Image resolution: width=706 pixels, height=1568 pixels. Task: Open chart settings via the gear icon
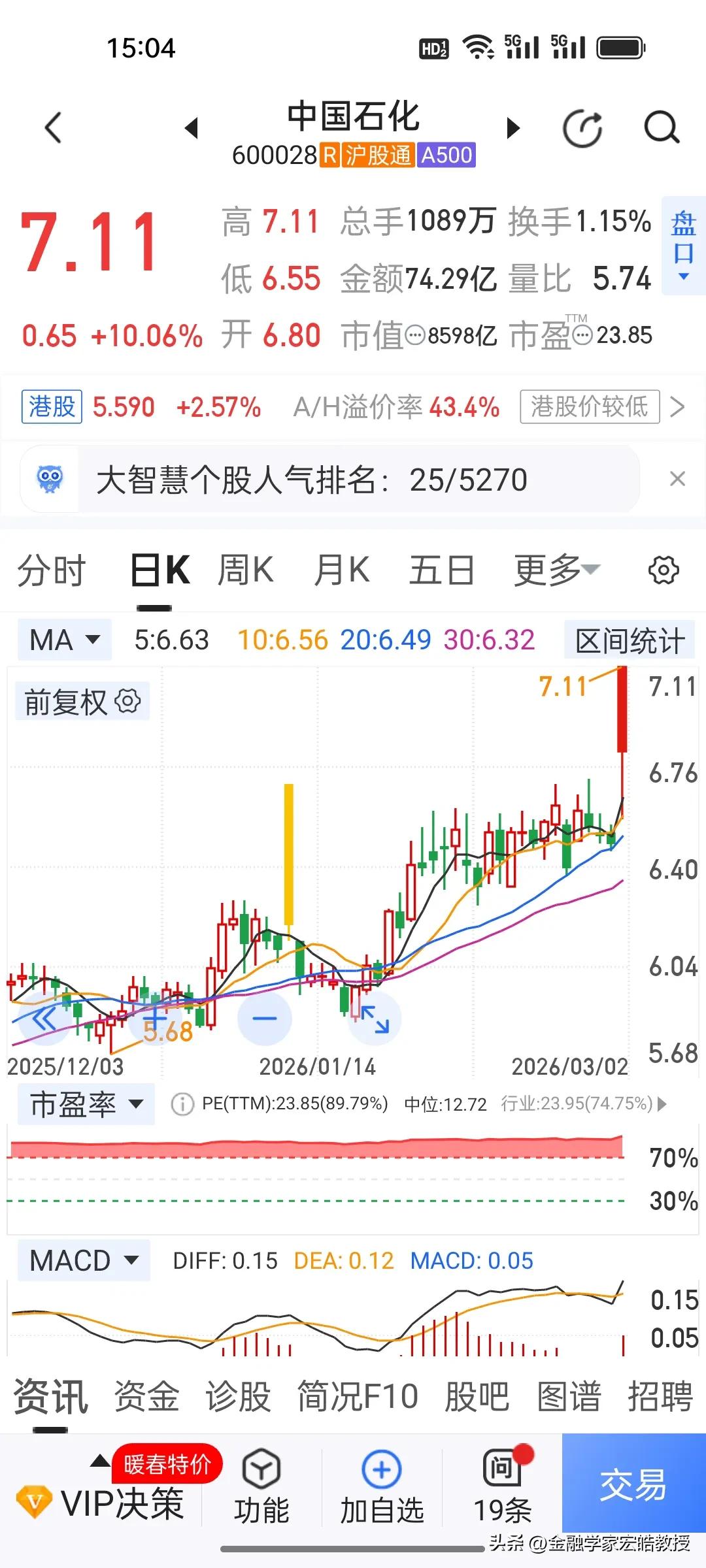pos(664,570)
